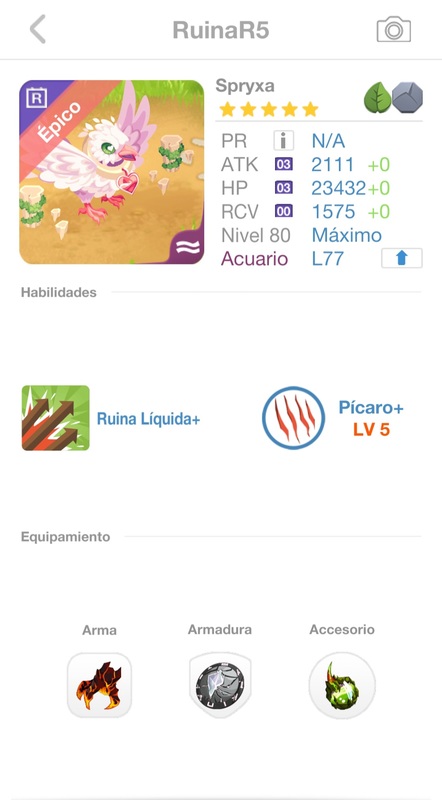The height and width of the screenshot is (800, 442).
Task: Tap the camera icon in the header
Action: coord(394,30)
